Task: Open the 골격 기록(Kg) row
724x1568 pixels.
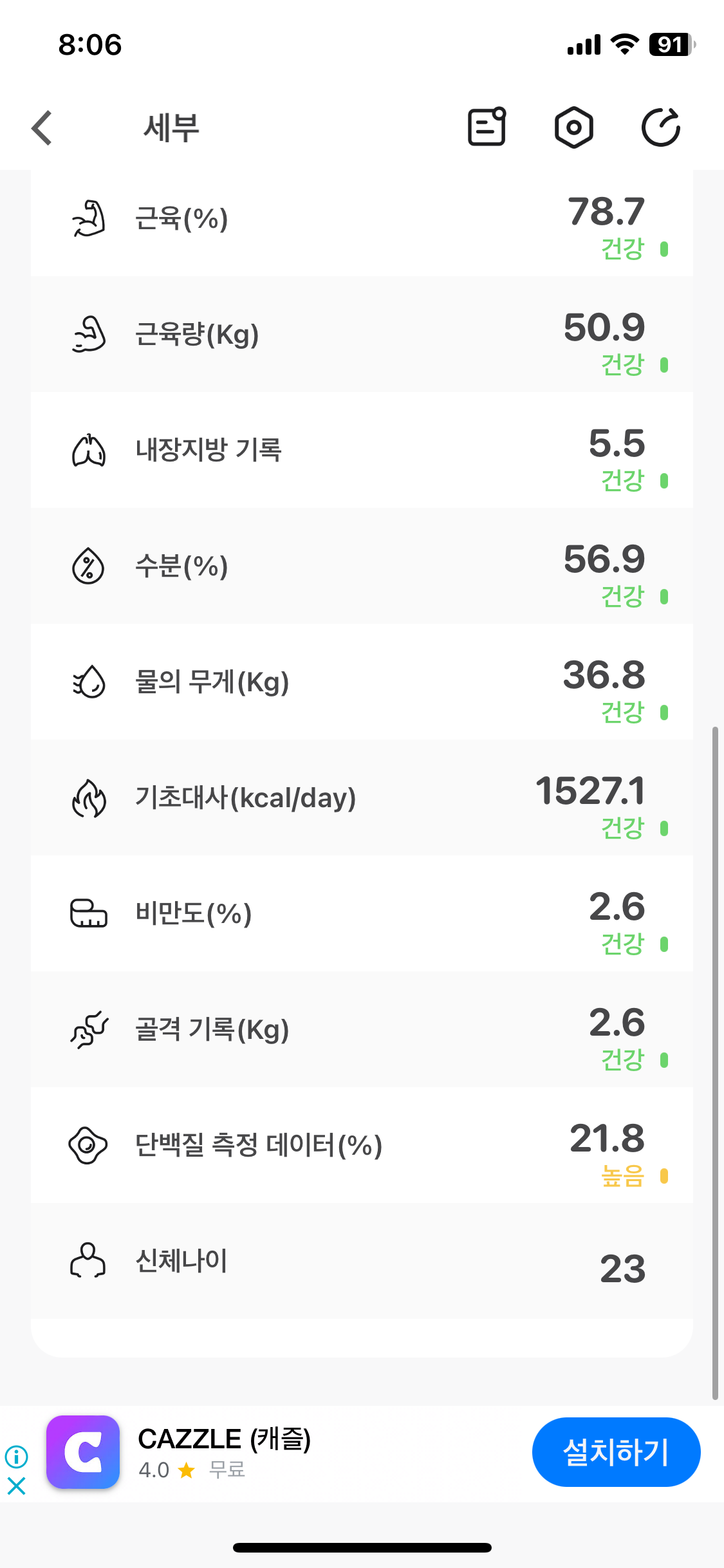Action: (x=362, y=1029)
